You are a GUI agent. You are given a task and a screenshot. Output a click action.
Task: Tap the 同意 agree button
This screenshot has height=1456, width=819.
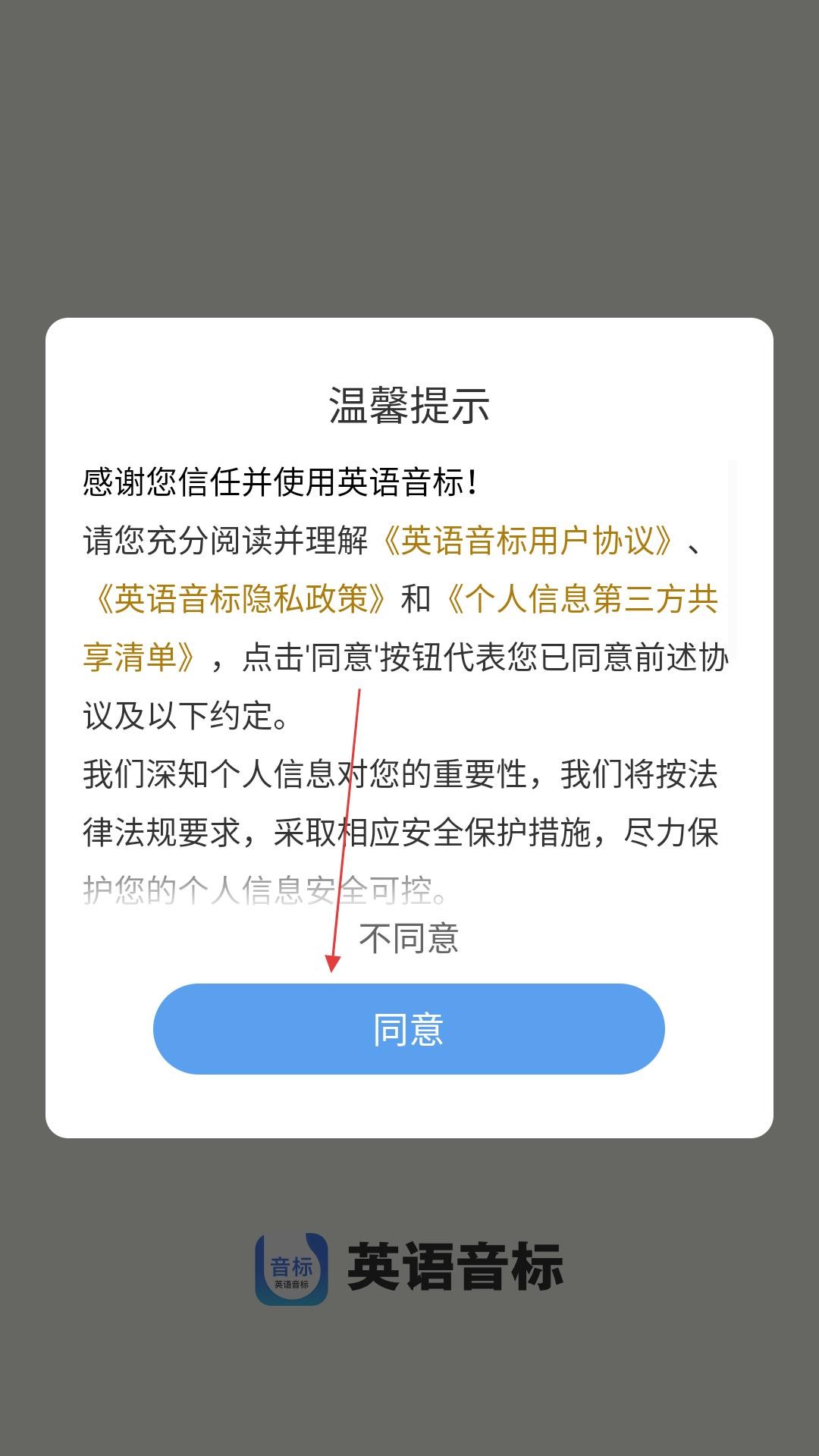click(409, 1028)
